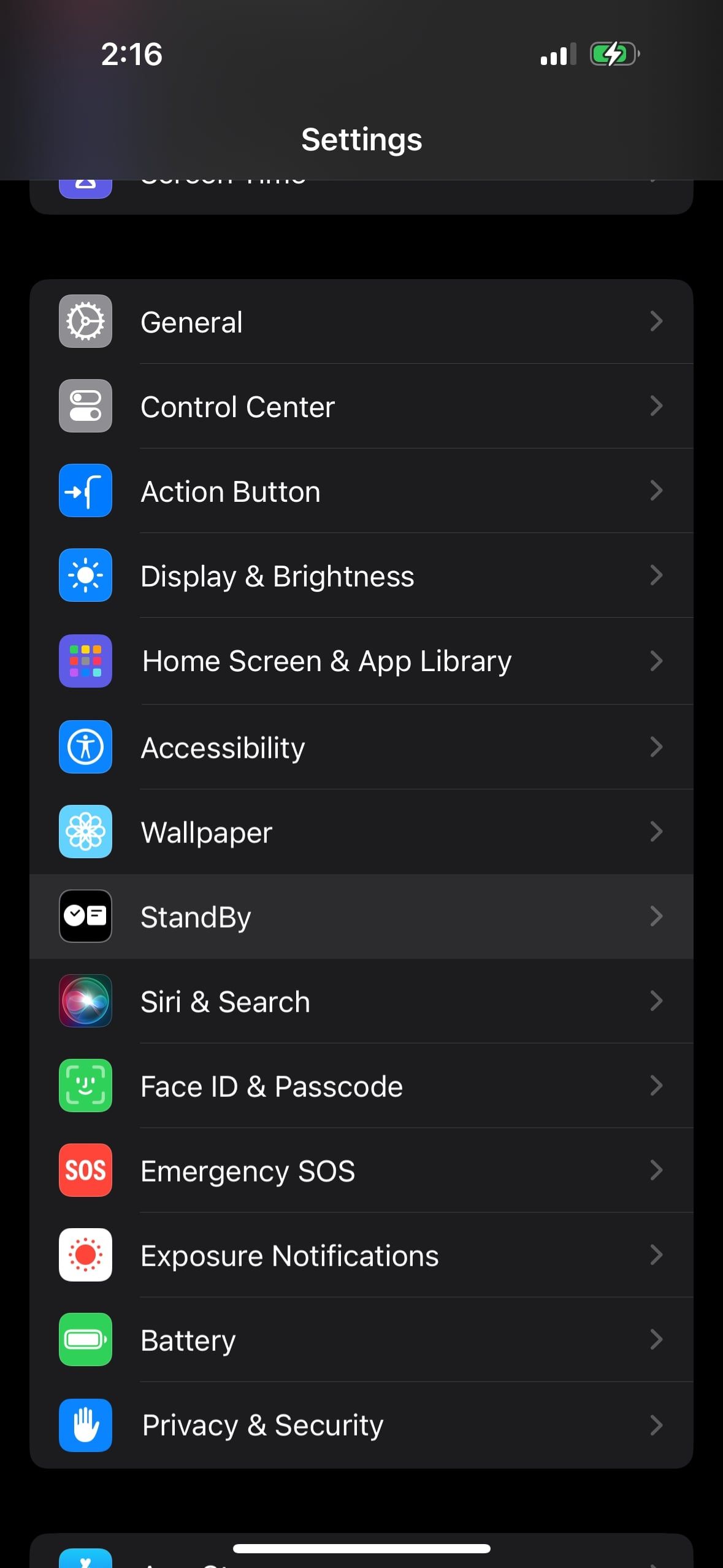Tap the Exposure Notifications icon
The image size is (723, 1568).
pyautogui.click(x=85, y=1255)
